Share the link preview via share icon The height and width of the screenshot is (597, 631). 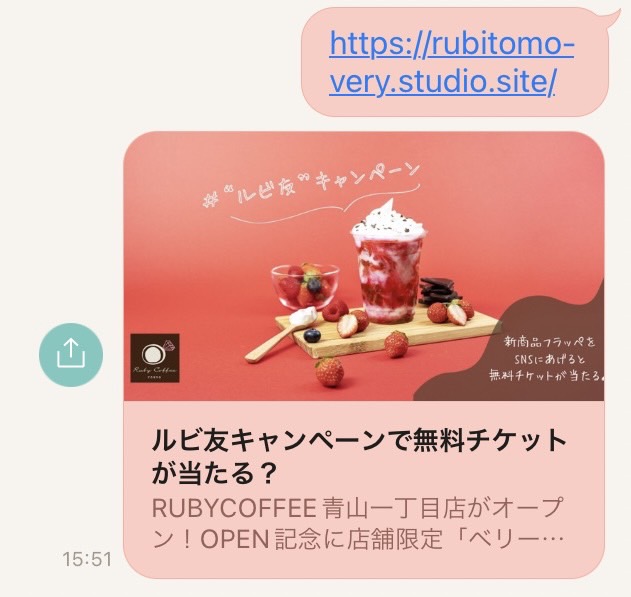tap(70, 354)
